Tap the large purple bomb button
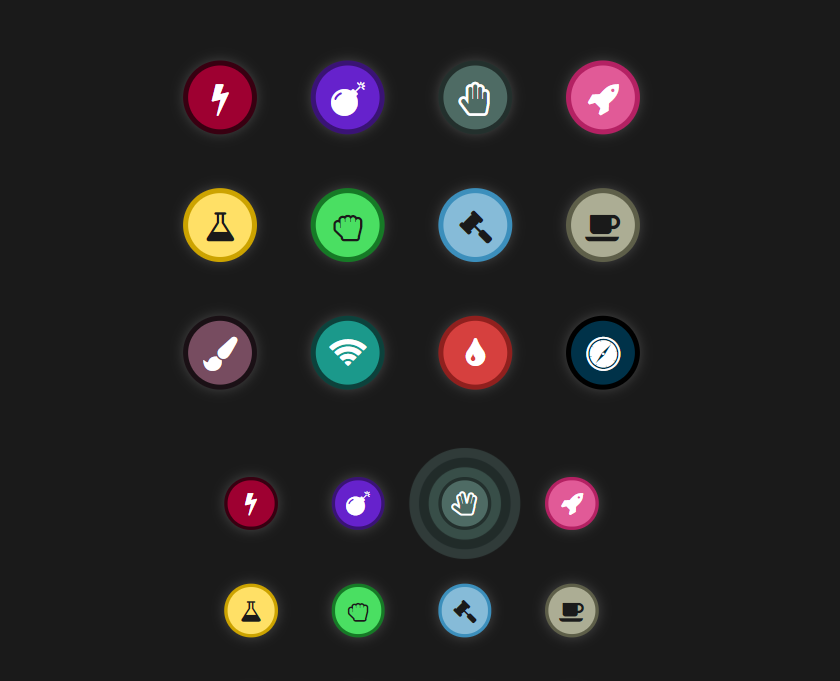This screenshot has height=681, width=840. coord(348,98)
